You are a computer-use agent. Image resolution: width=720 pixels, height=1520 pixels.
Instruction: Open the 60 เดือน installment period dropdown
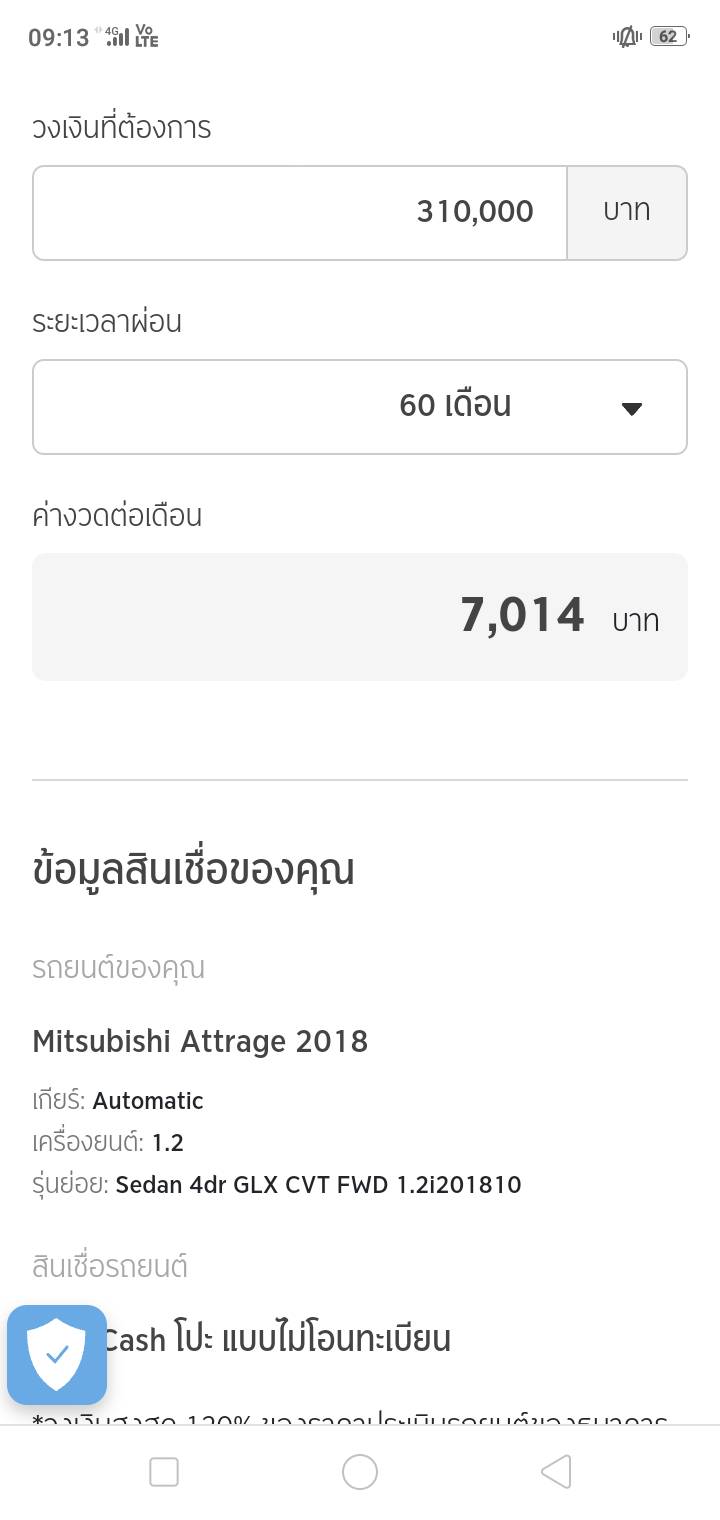(360, 406)
